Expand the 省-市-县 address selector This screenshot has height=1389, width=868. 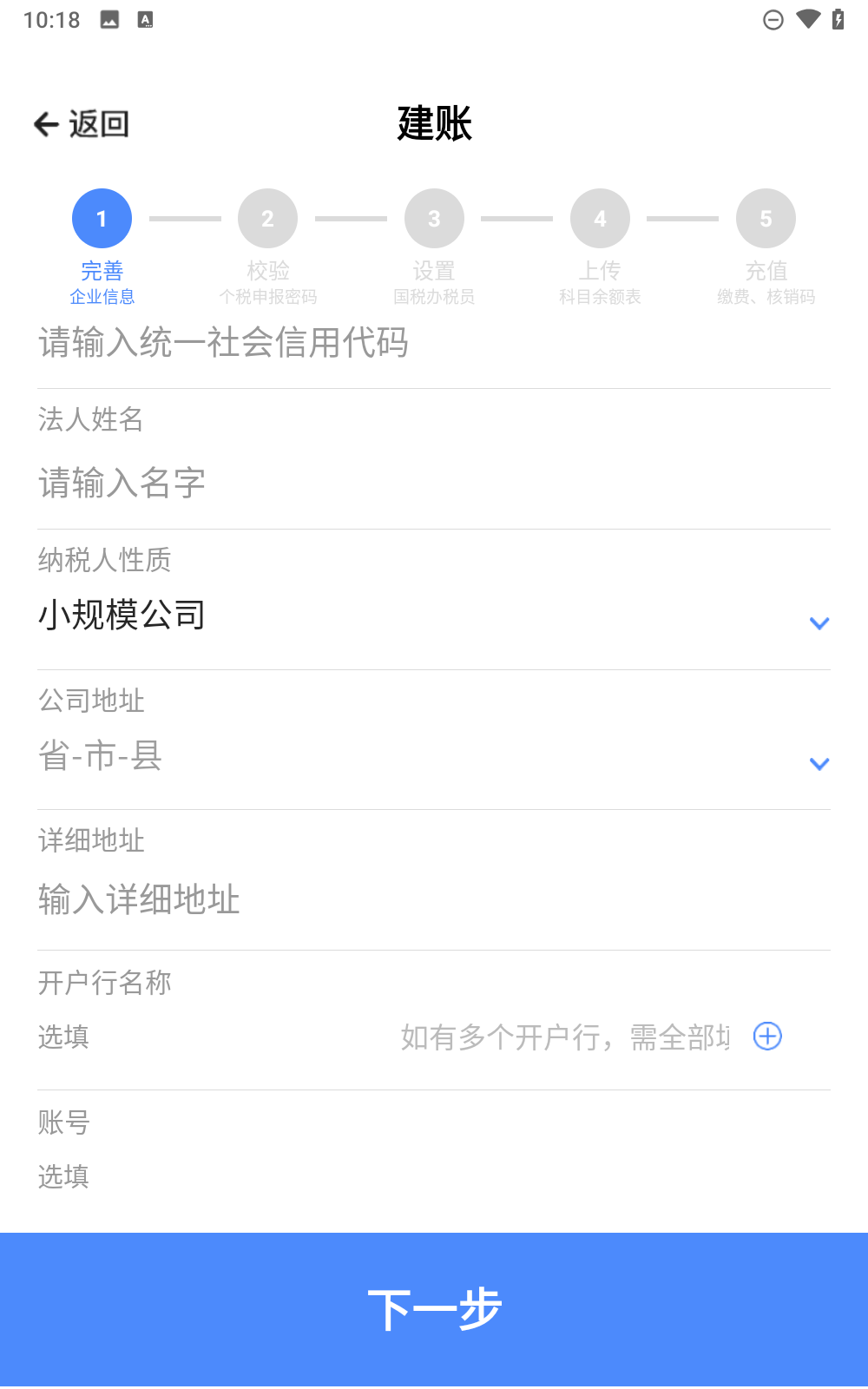[817, 763]
